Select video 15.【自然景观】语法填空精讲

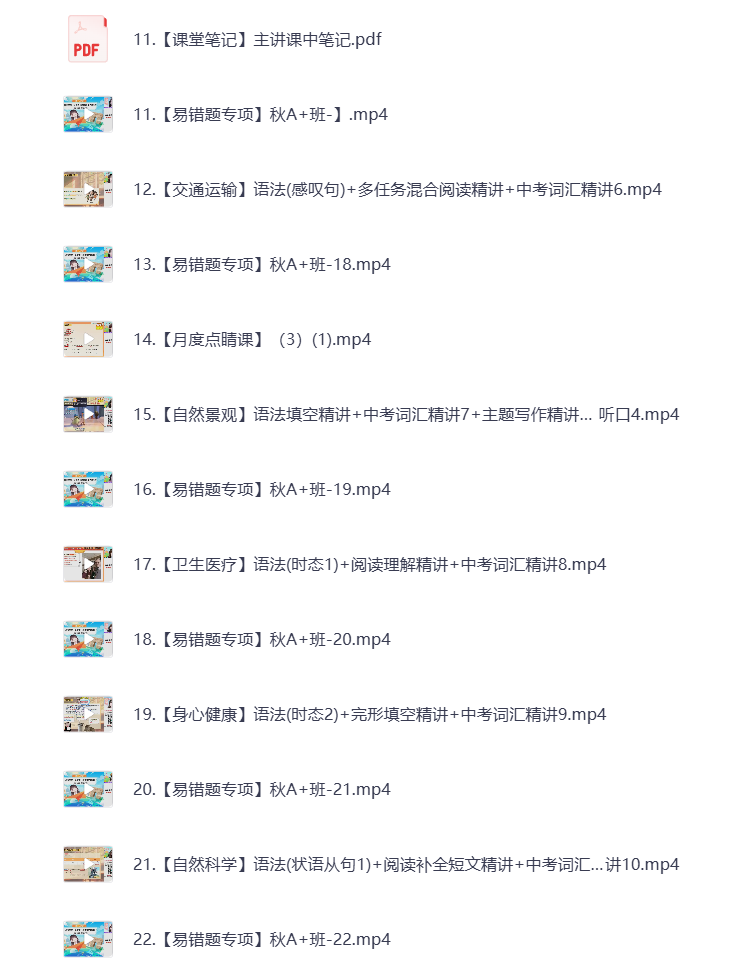click(x=406, y=414)
